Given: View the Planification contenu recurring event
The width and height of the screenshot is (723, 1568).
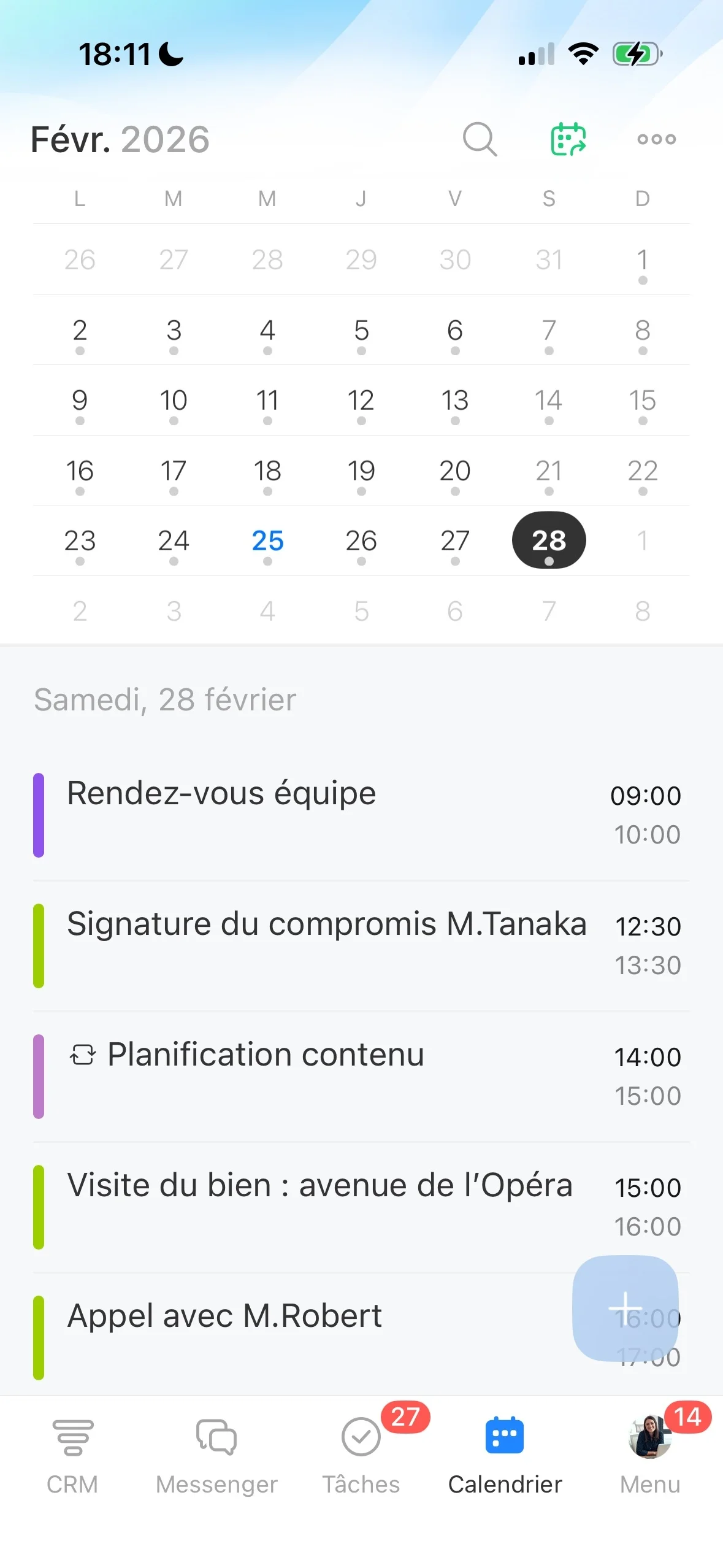Looking at the screenshot, I should click(361, 1076).
